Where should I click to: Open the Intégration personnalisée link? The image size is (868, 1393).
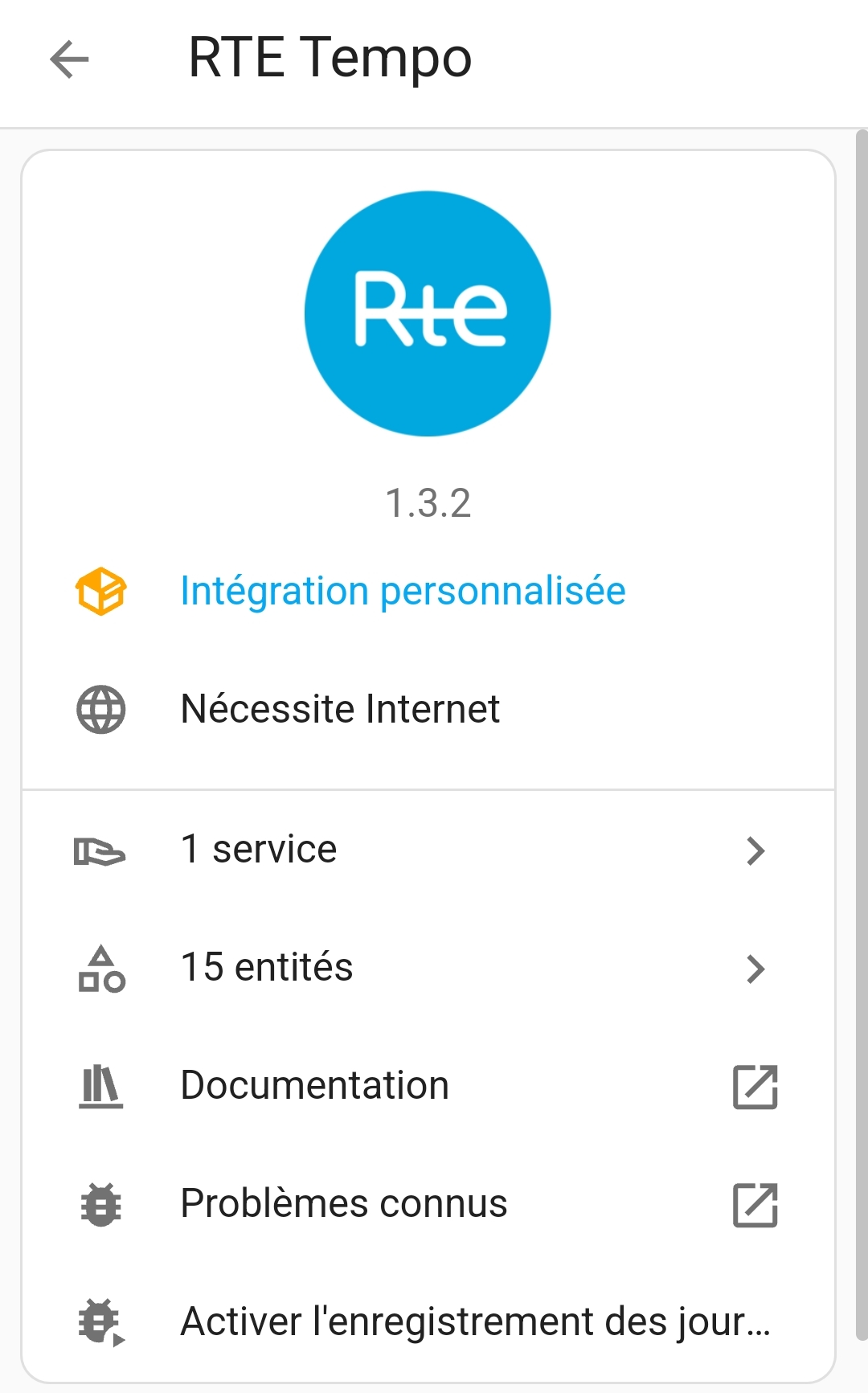tap(402, 592)
